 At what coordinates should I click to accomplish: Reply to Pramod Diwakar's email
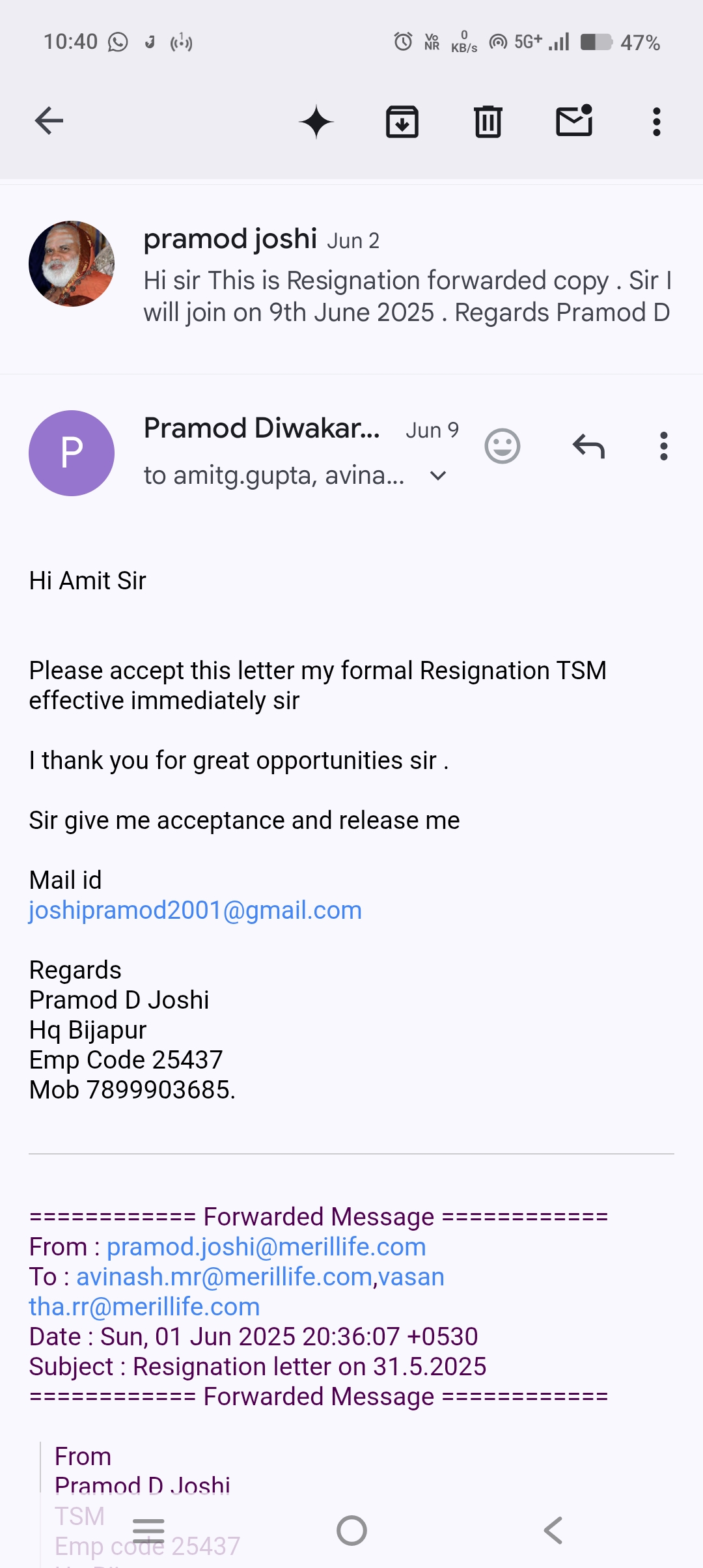[x=588, y=447]
